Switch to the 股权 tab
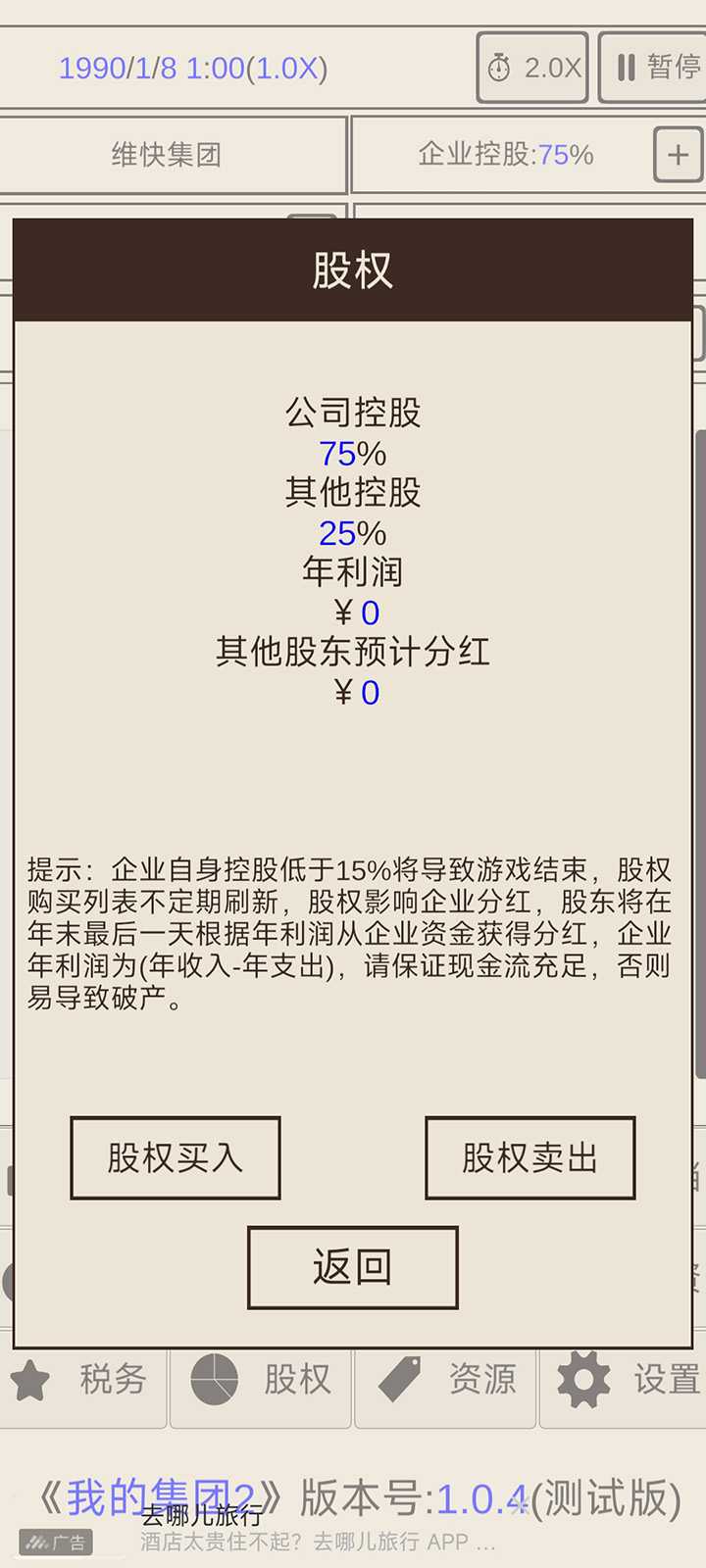The height and width of the screenshot is (1568, 706). [x=262, y=1380]
